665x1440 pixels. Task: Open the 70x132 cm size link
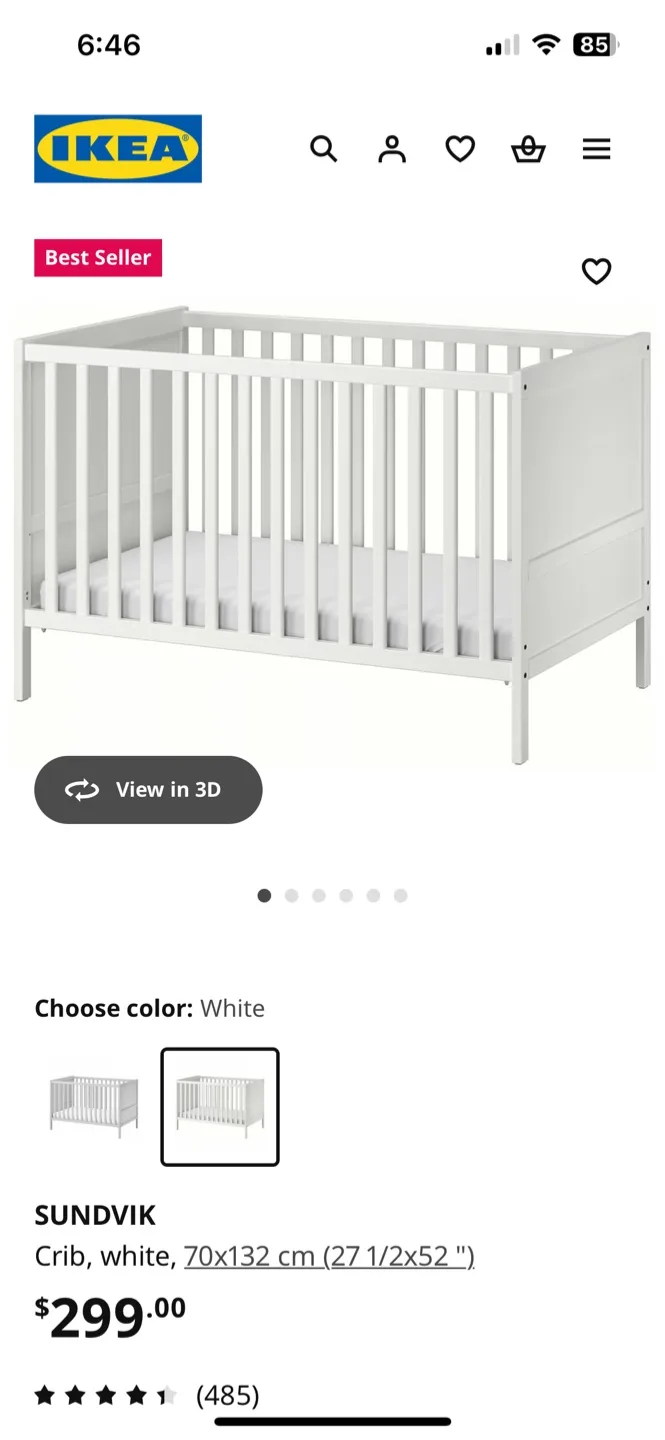(329, 1256)
